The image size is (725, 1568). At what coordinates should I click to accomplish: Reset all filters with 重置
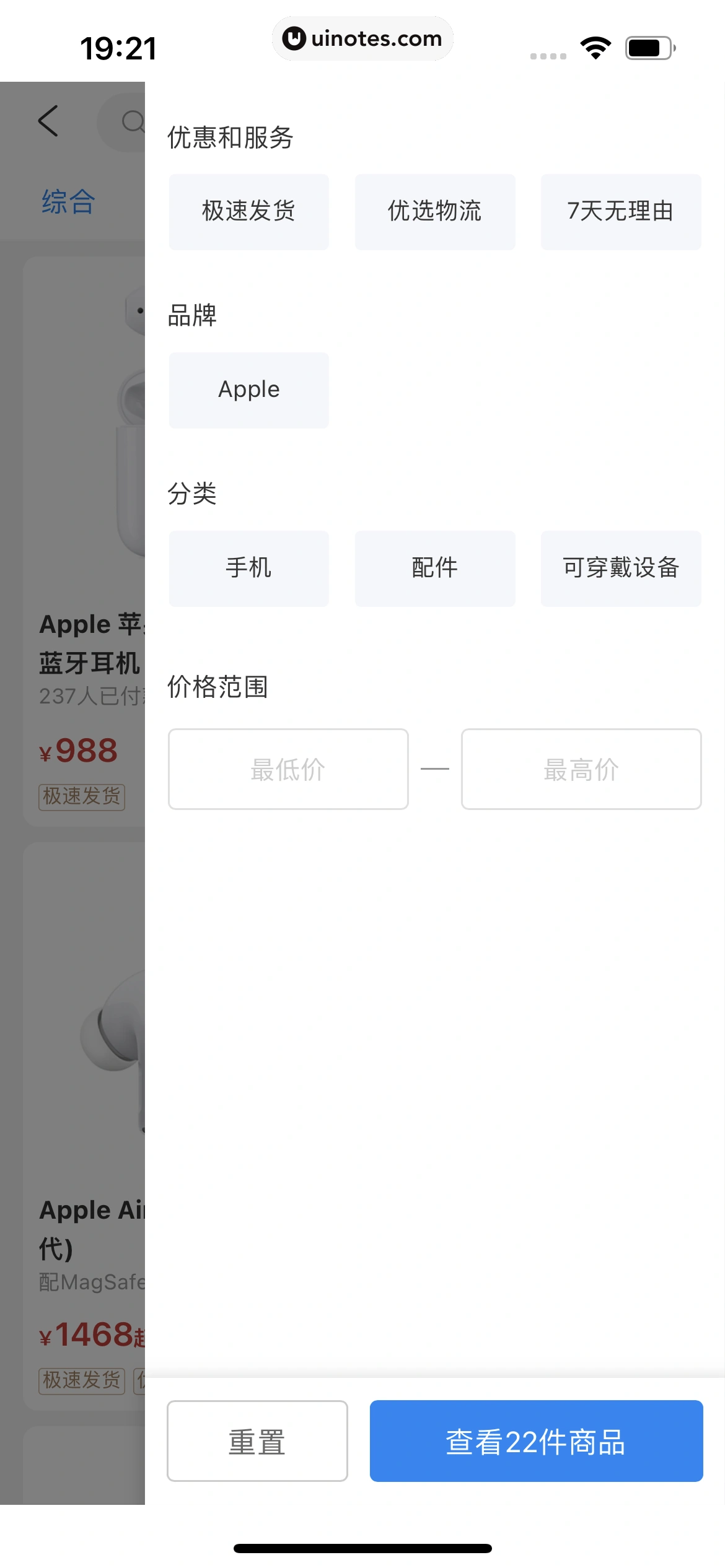click(257, 1441)
